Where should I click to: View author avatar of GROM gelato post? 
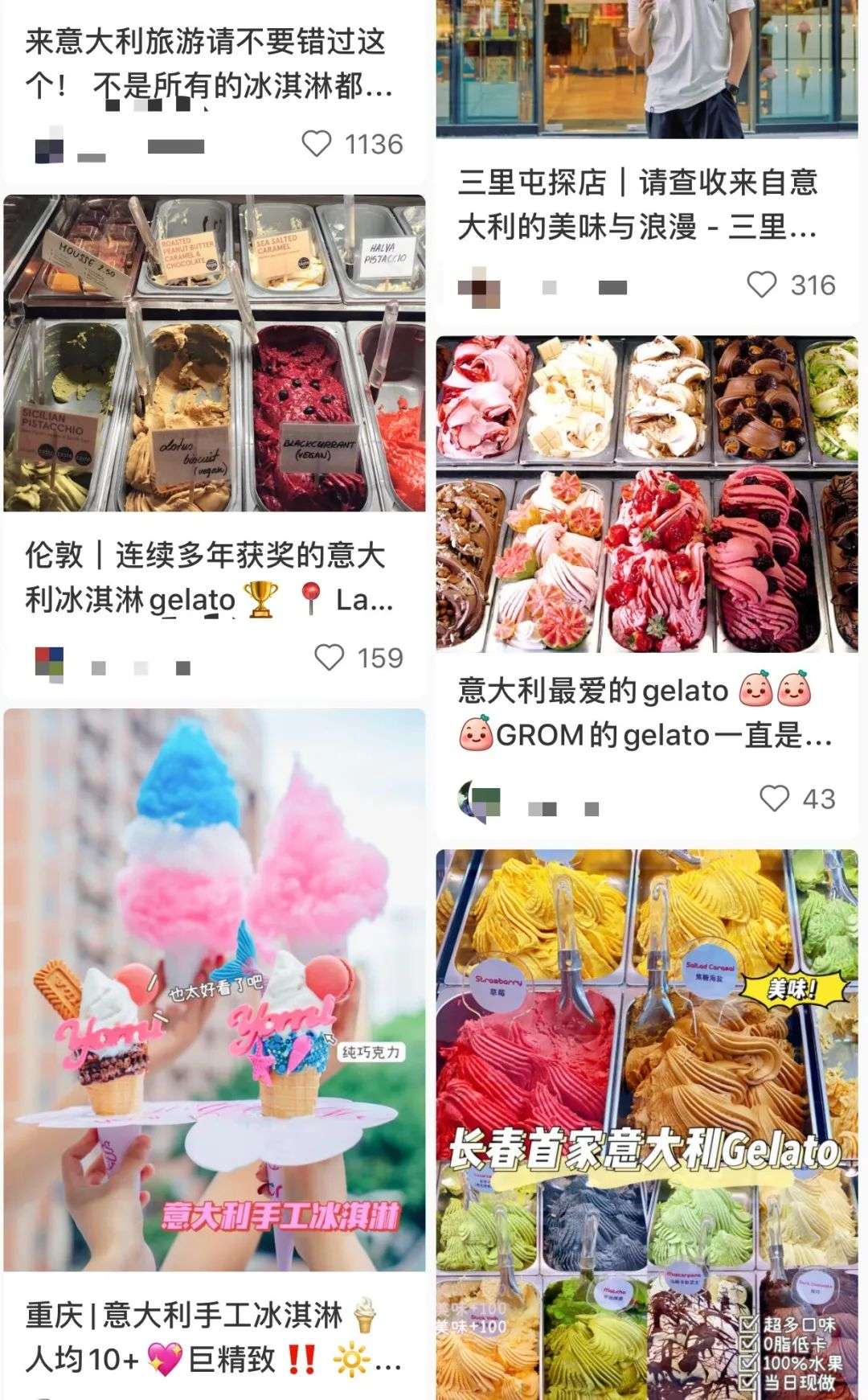pos(479,802)
